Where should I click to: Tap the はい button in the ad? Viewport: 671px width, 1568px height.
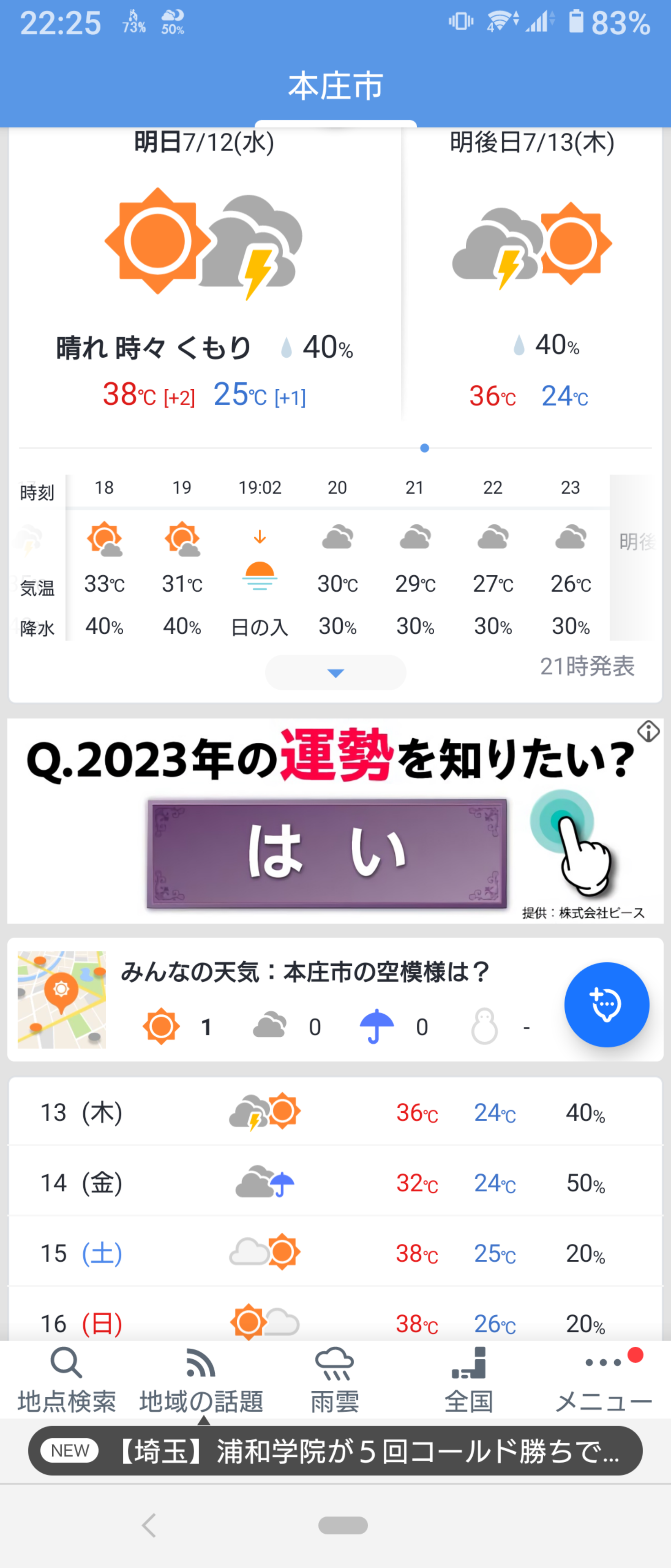click(x=327, y=853)
